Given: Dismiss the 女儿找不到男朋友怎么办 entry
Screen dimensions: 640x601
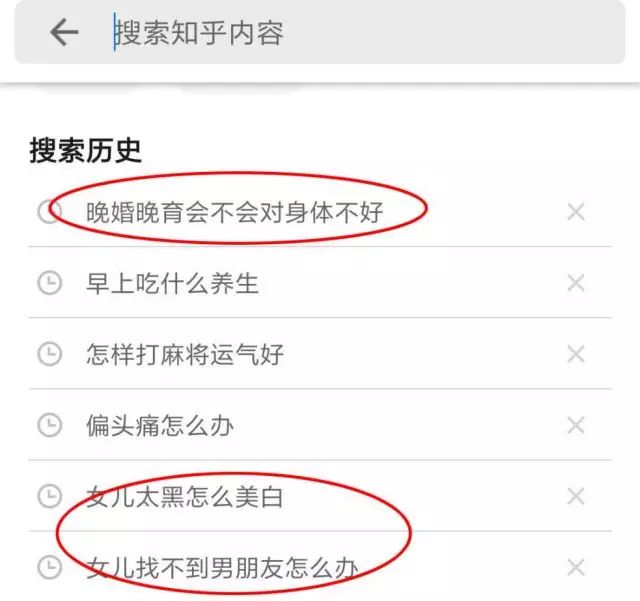Looking at the screenshot, I should [575, 568].
